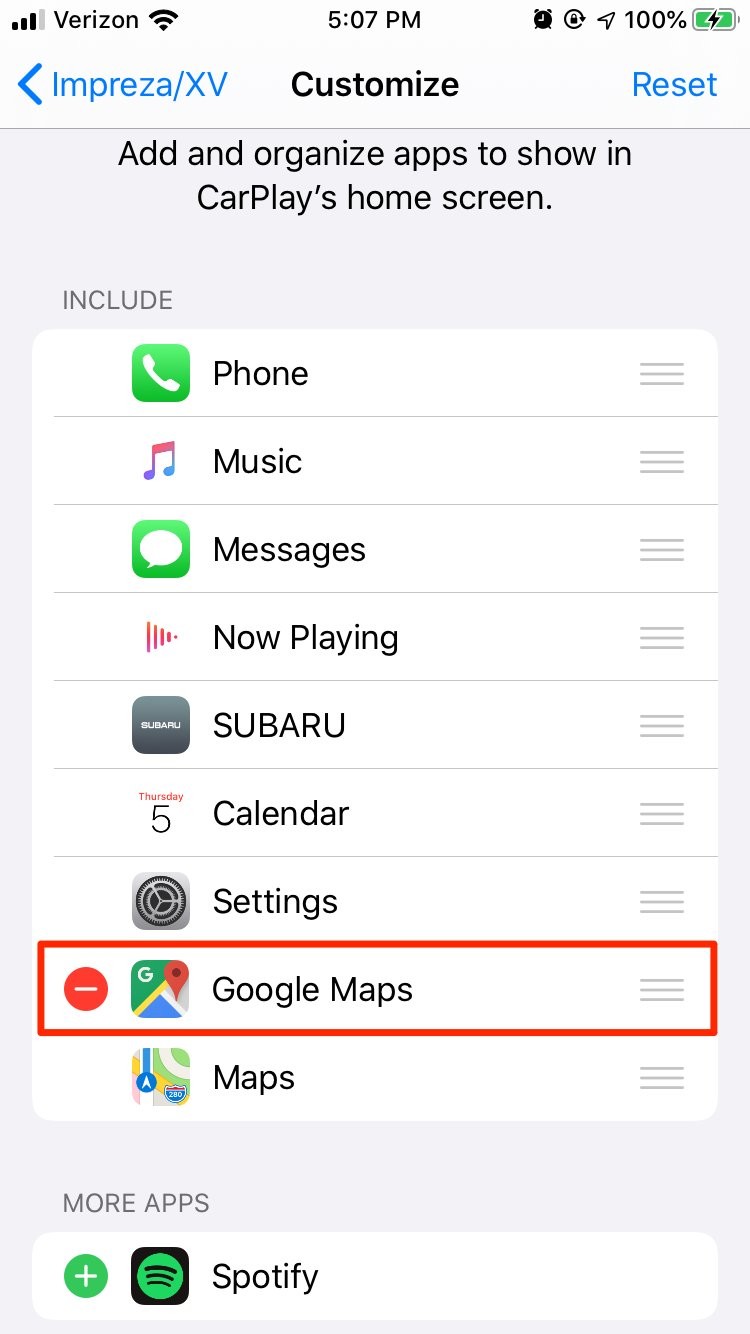750x1334 pixels.
Task: Tap the reorder handle beside Settings
Action: [x=662, y=902]
